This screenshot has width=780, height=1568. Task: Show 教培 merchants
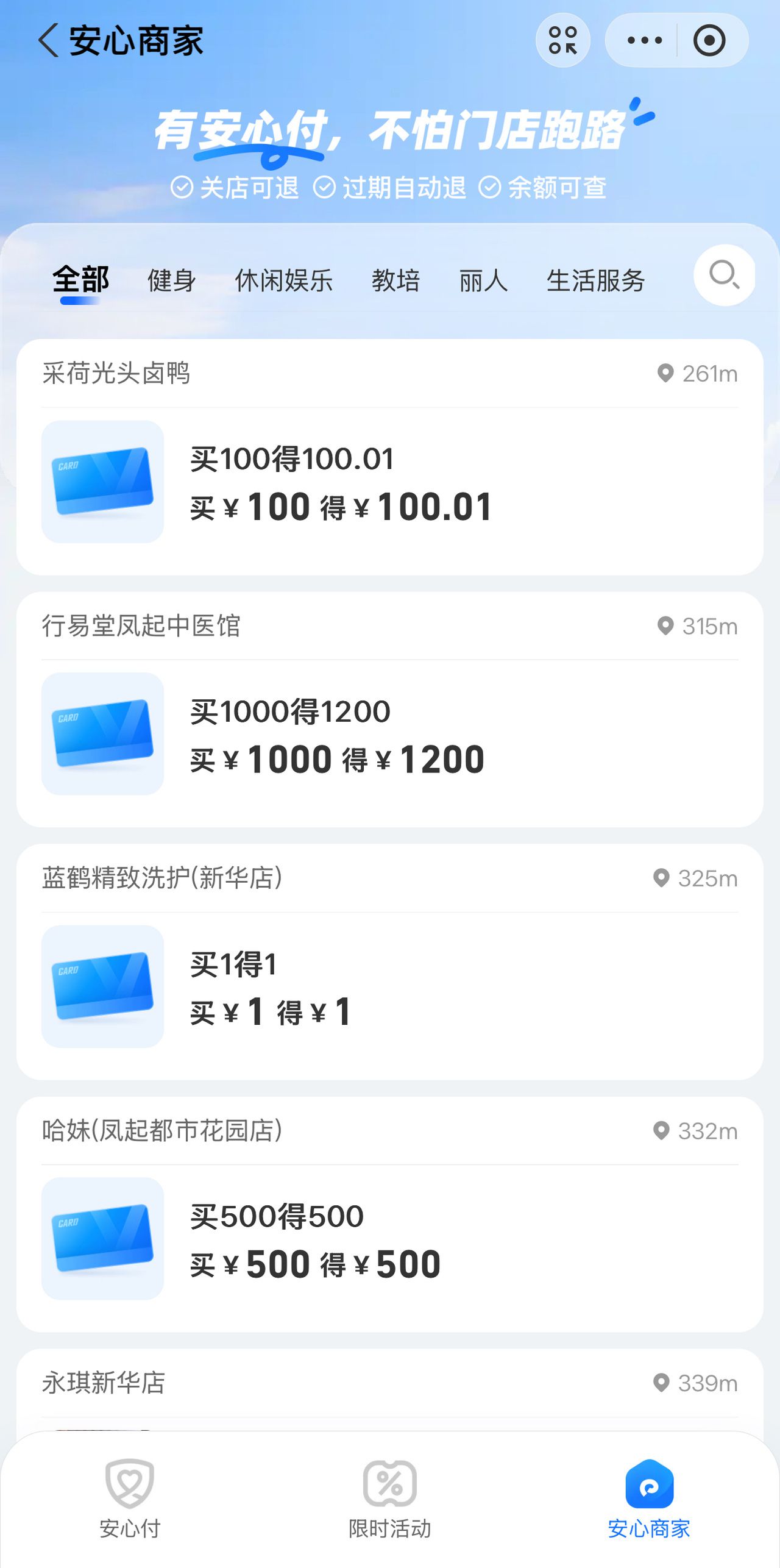pos(396,281)
